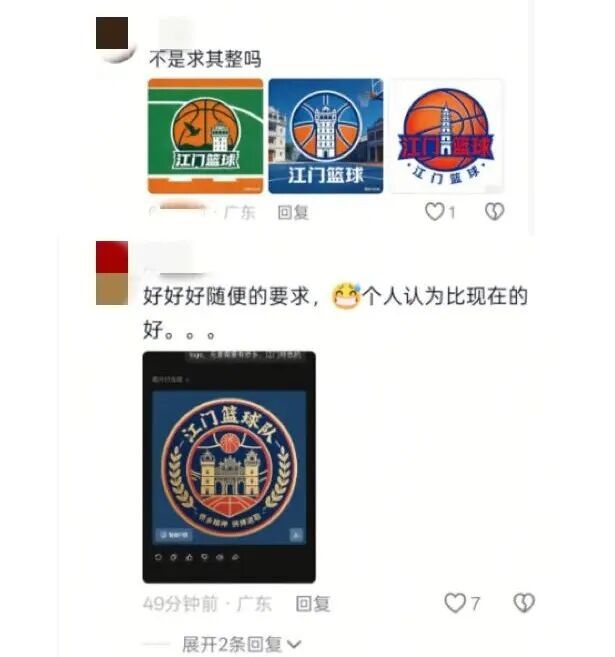This screenshot has height=657, width=615.
Task: Open the green court 江门篮球 logo image
Action: 206,136
